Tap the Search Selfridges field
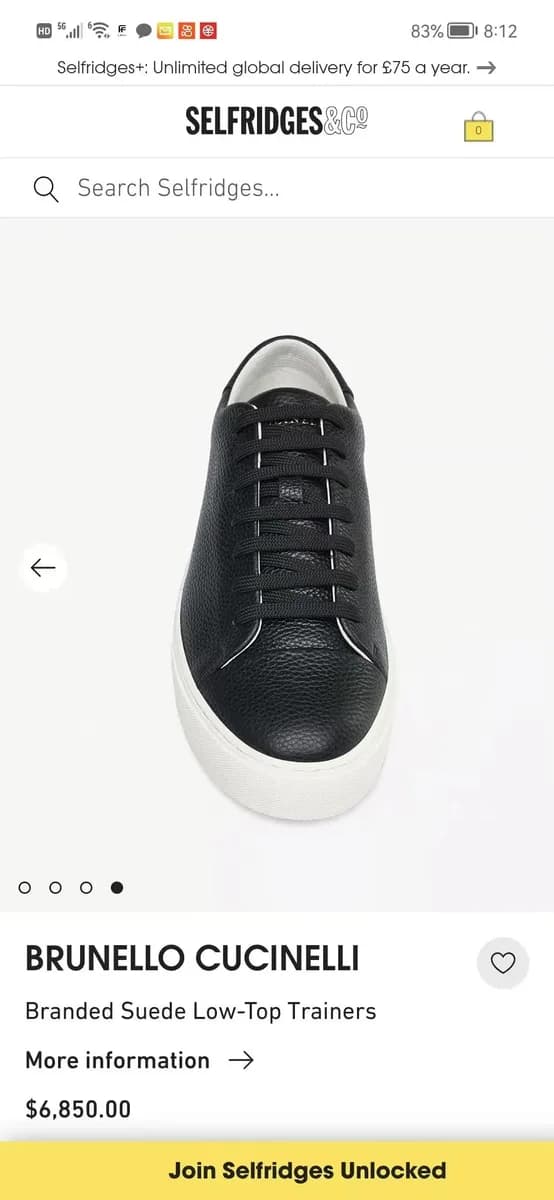The image size is (554, 1200). click(x=277, y=188)
